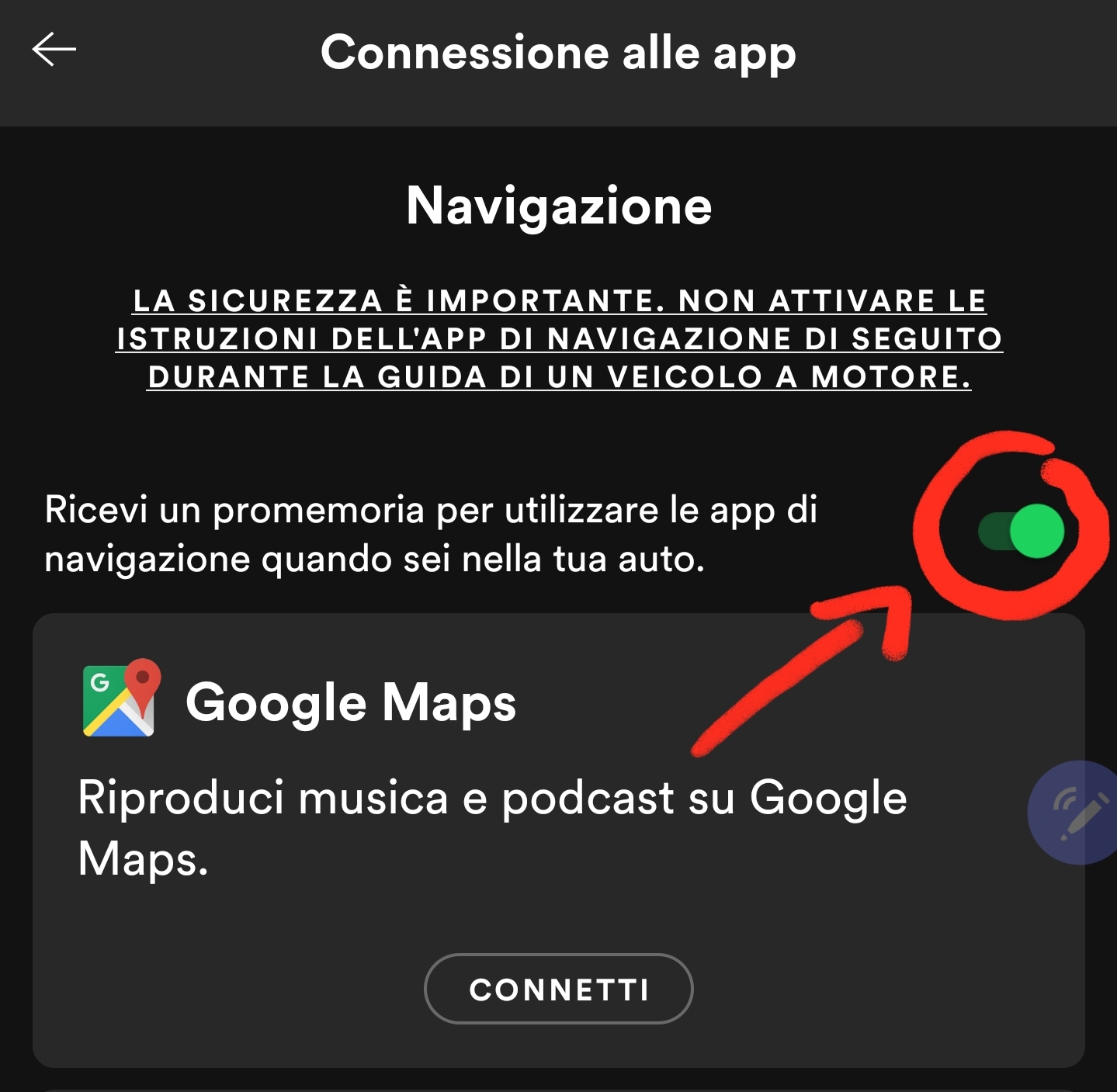Toggle the navigation app reminder switch
This screenshot has width=1117, height=1092.
point(1022,532)
